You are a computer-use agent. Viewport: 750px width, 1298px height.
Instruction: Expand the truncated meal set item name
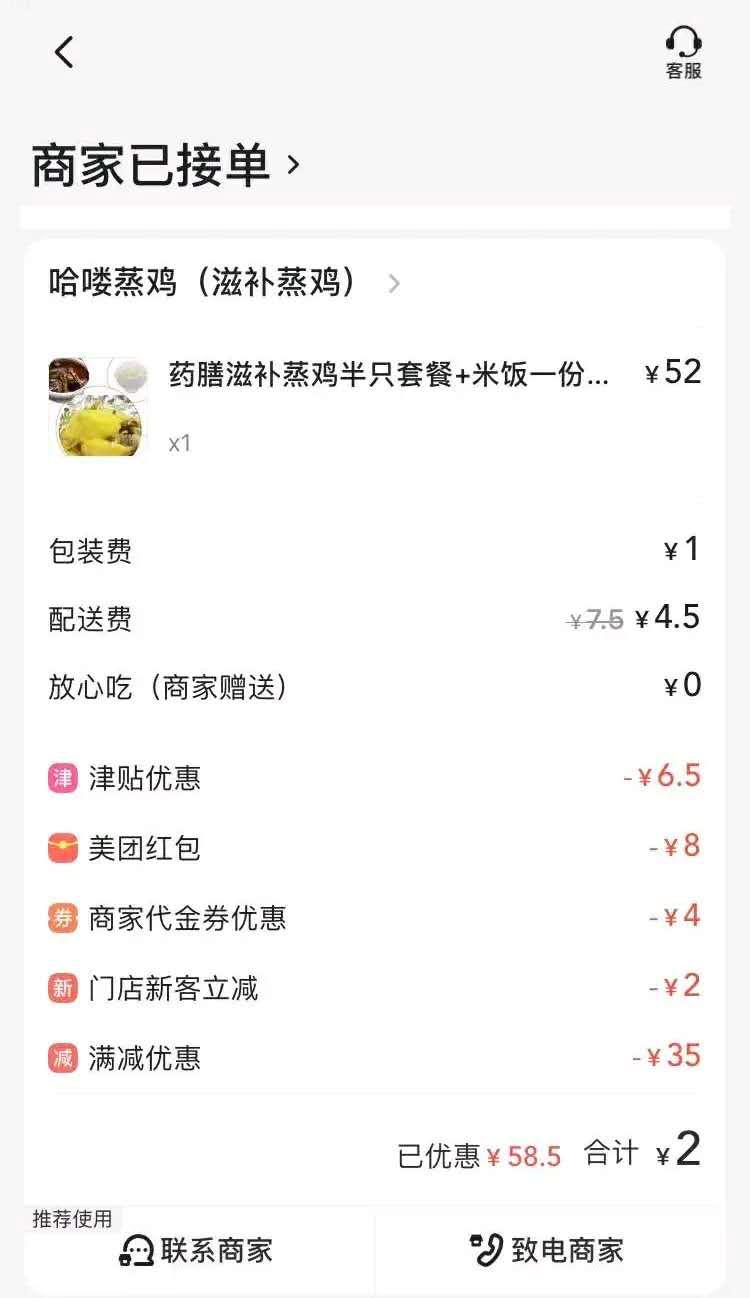[390, 374]
